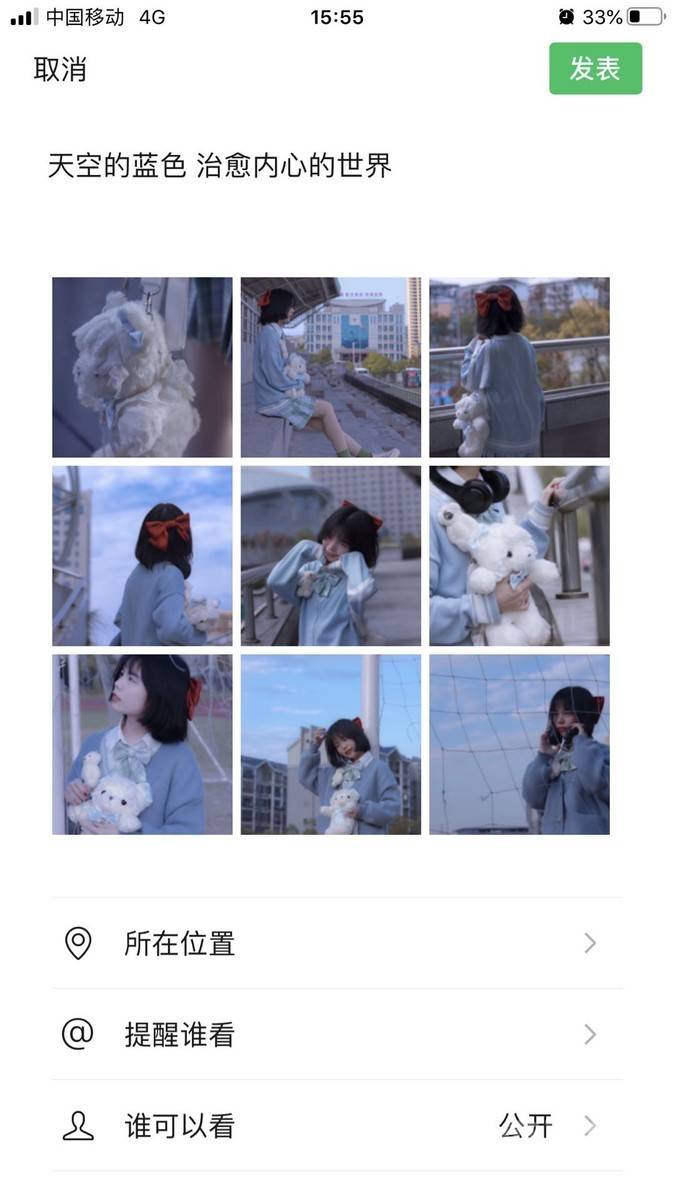Screen dimensions: 675x1200
Task: Select 提醒谁看 to mention friends
Action: coord(337,1034)
